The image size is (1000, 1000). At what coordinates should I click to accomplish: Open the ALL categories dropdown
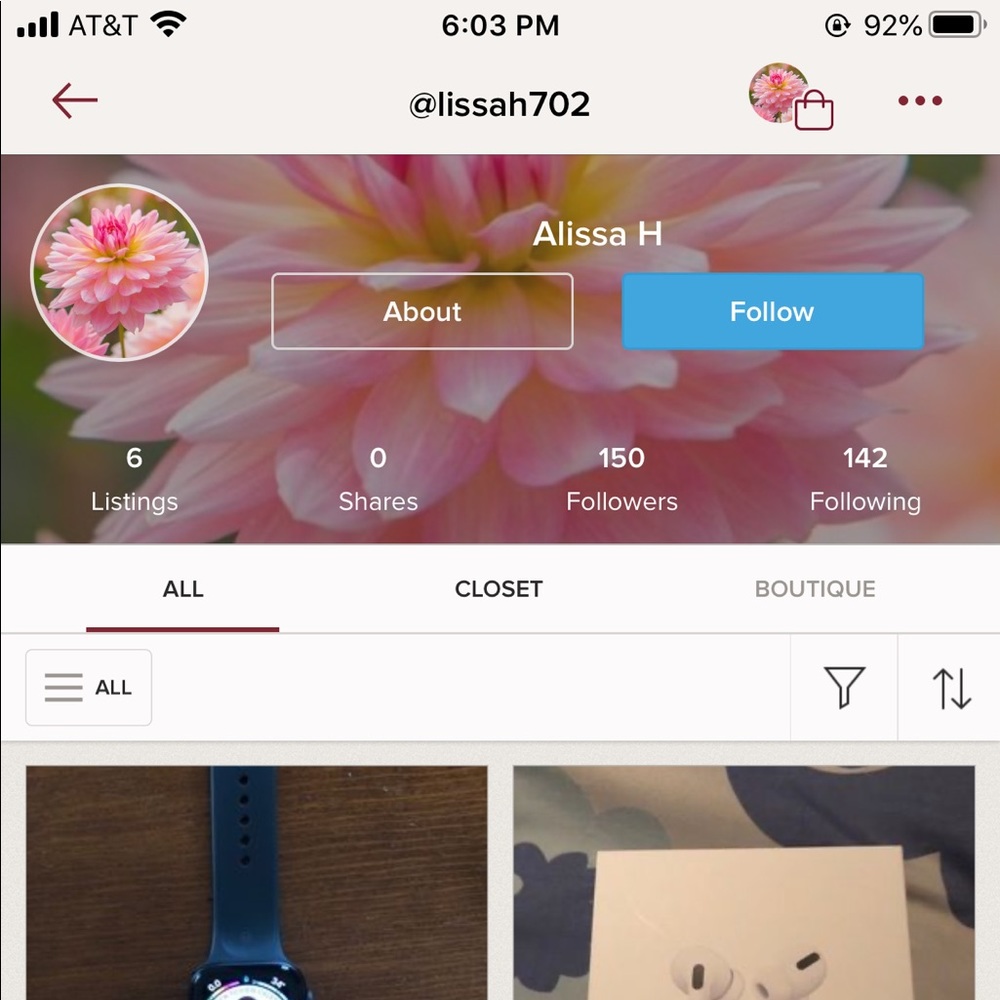[89, 688]
